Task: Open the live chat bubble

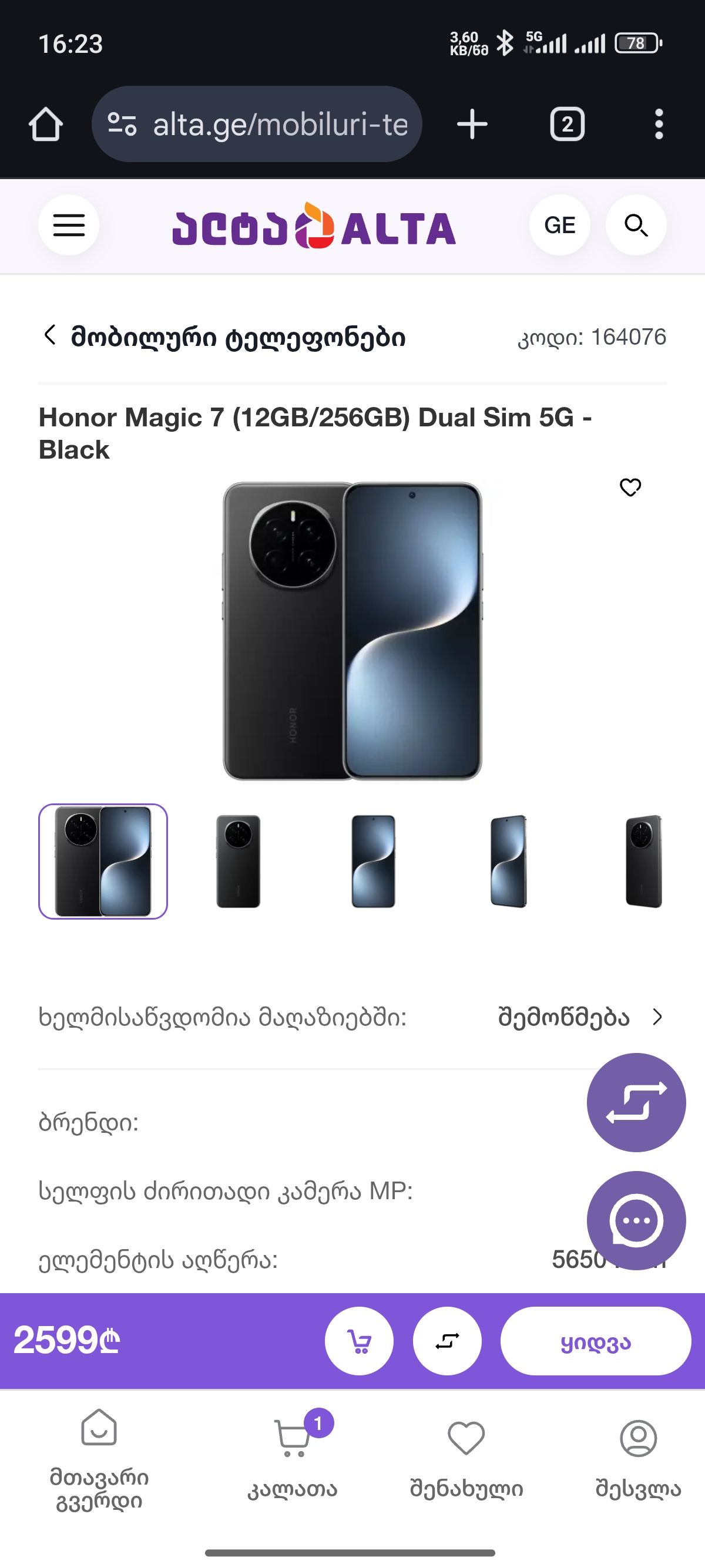Action: (636, 1220)
